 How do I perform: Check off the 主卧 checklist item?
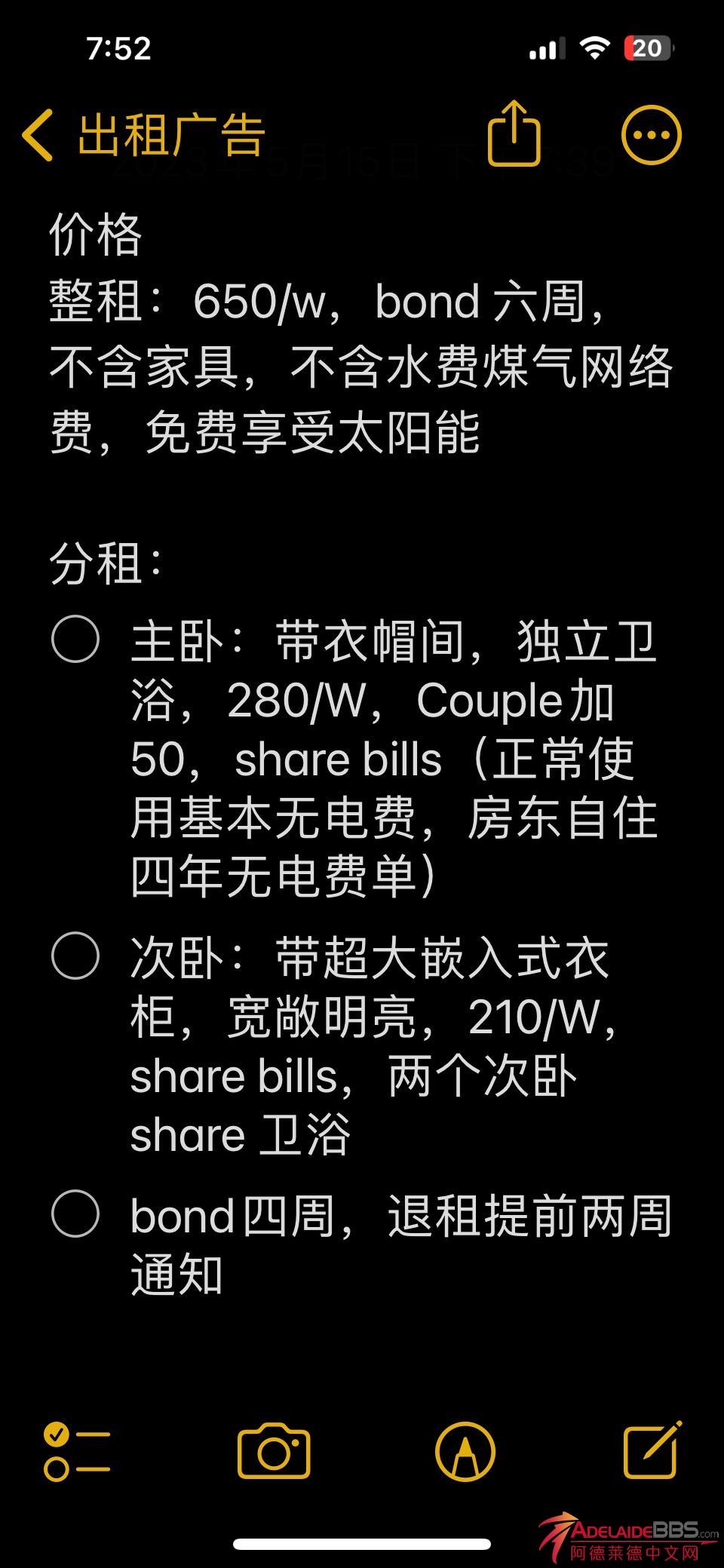pyautogui.click(x=75, y=640)
